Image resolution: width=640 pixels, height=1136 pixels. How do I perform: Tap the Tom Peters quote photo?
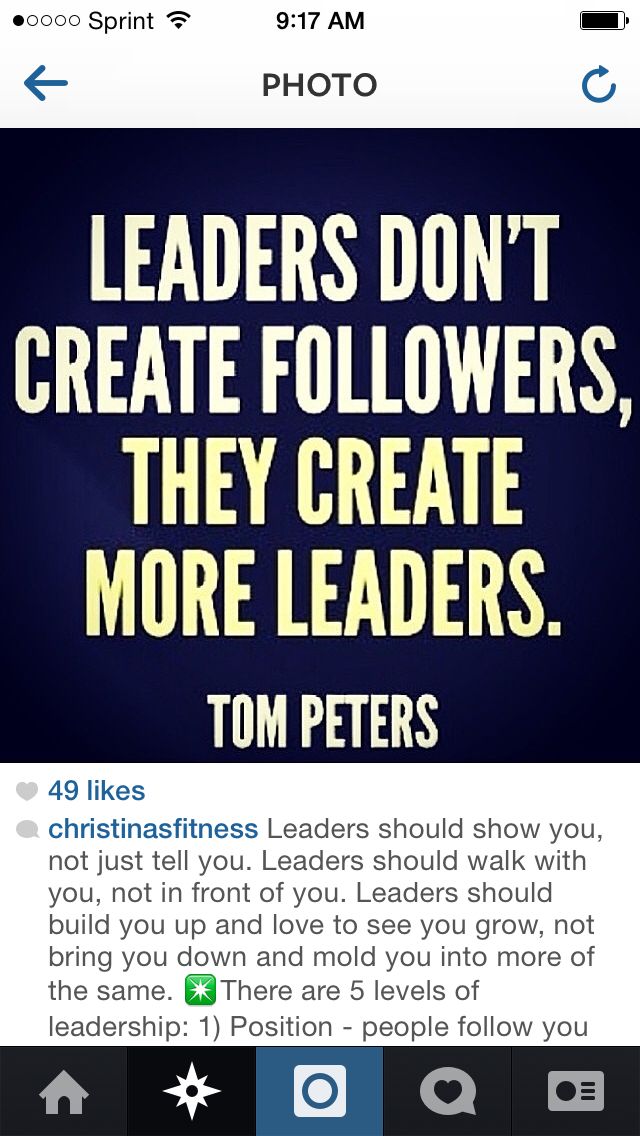click(320, 445)
